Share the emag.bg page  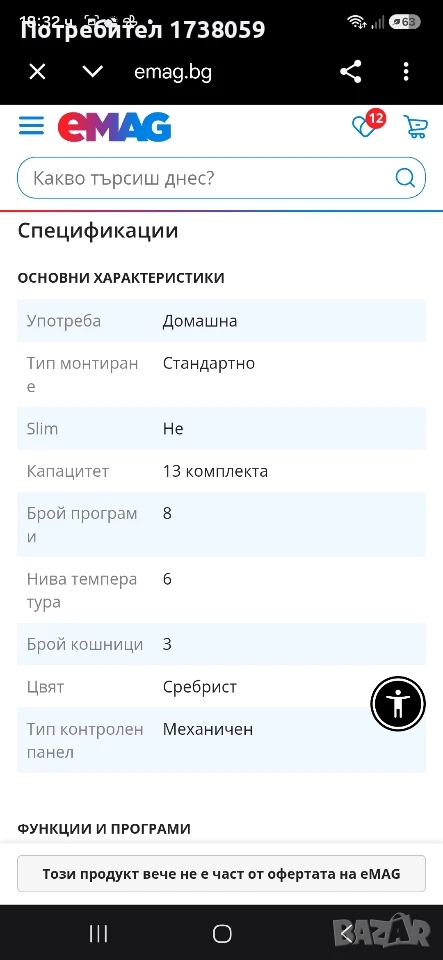click(351, 72)
